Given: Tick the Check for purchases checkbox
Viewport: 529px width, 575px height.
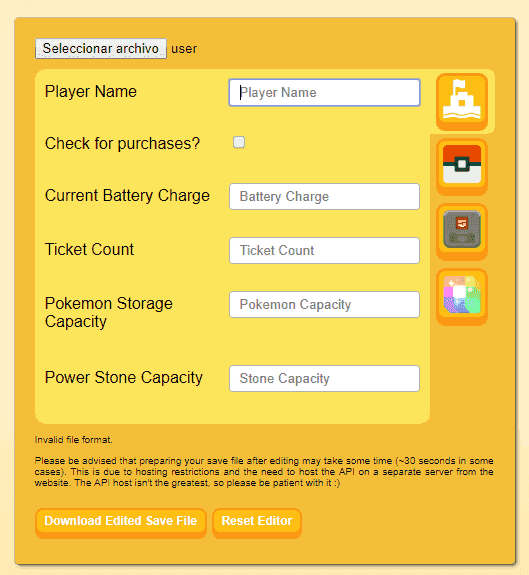Looking at the screenshot, I should point(239,142).
